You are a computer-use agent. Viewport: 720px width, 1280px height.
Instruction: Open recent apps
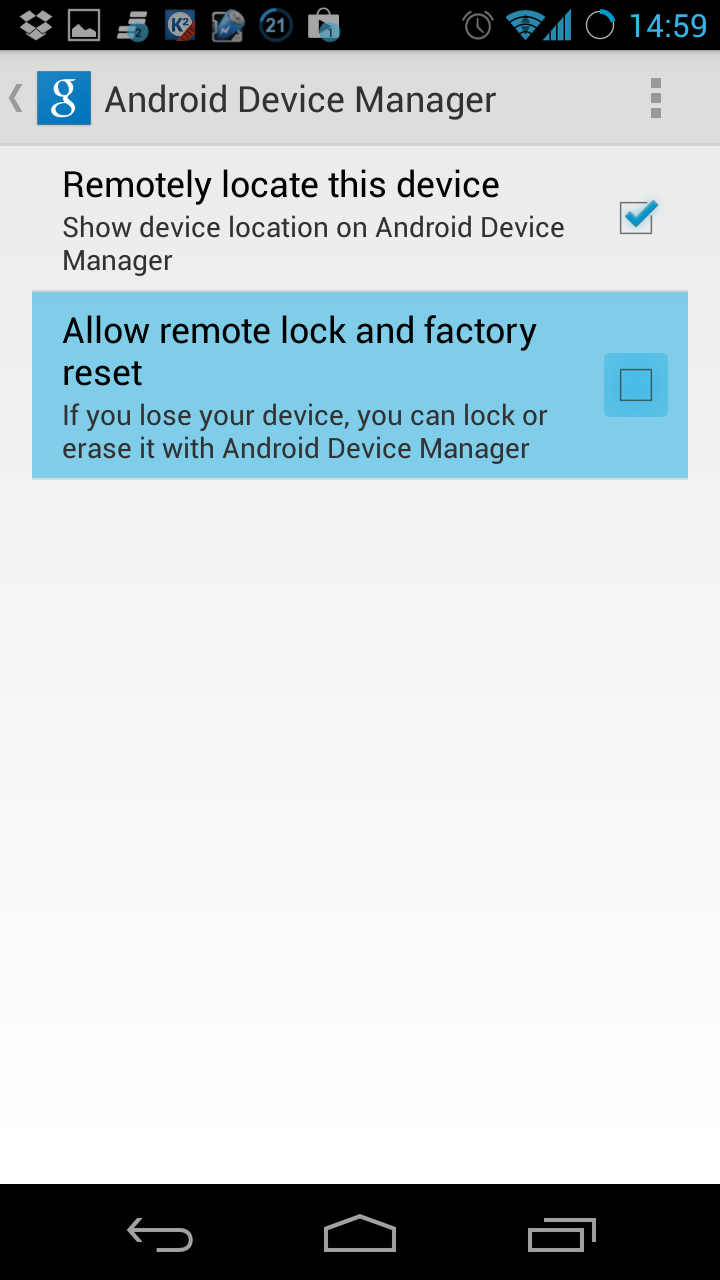tap(561, 1234)
